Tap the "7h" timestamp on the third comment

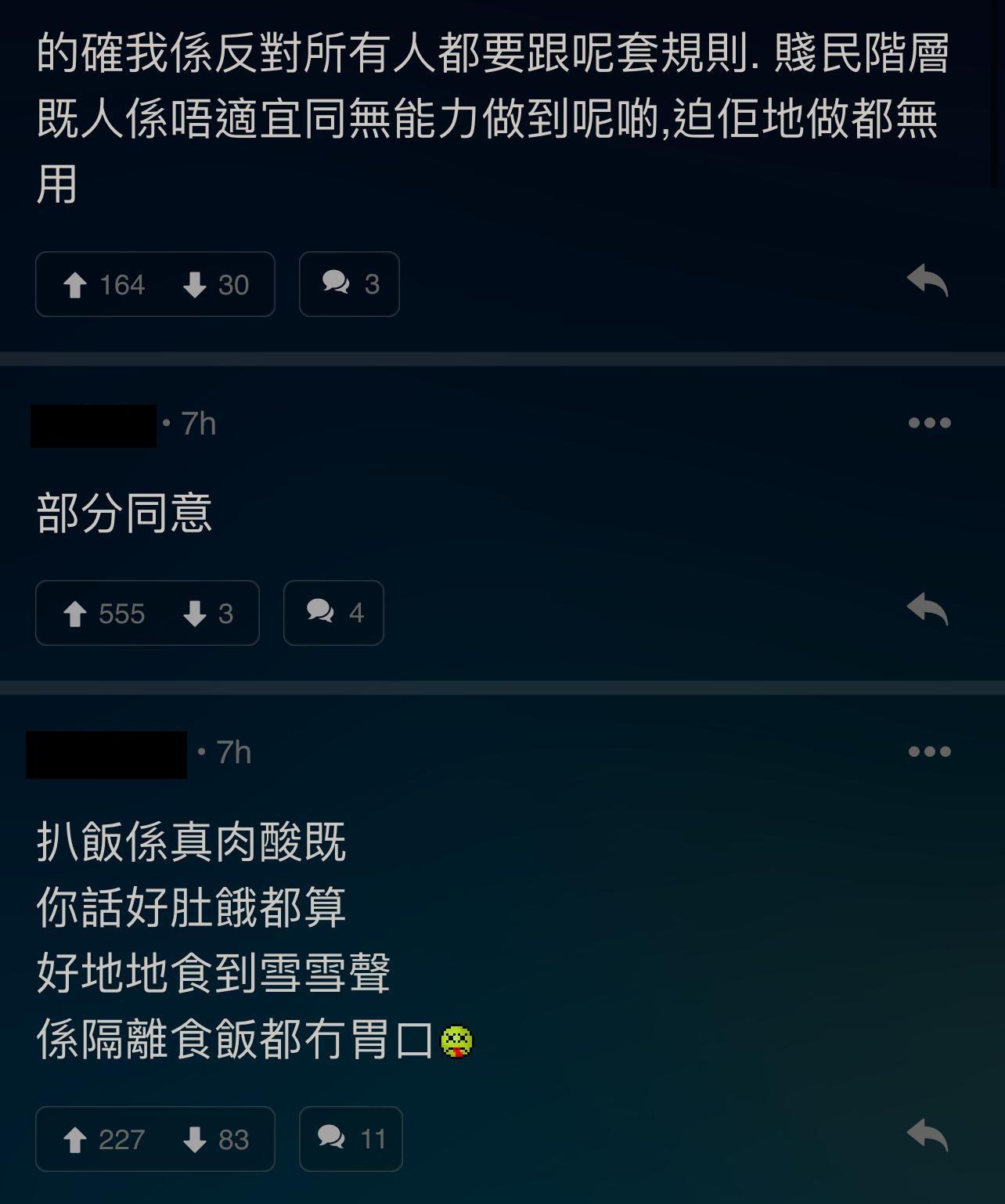click(x=231, y=752)
